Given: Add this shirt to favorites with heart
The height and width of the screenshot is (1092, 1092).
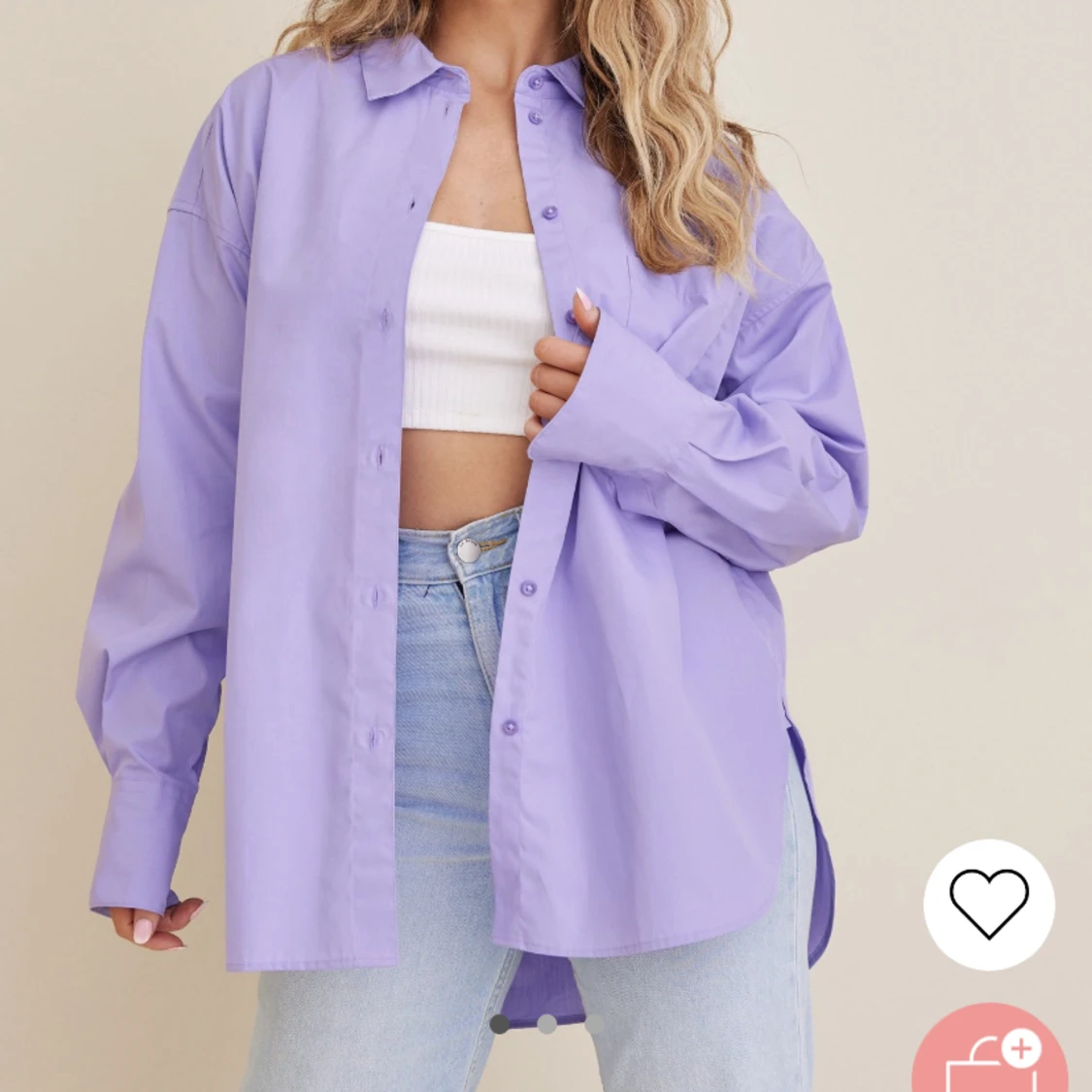Looking at the screenshot, I should (988, 905).
